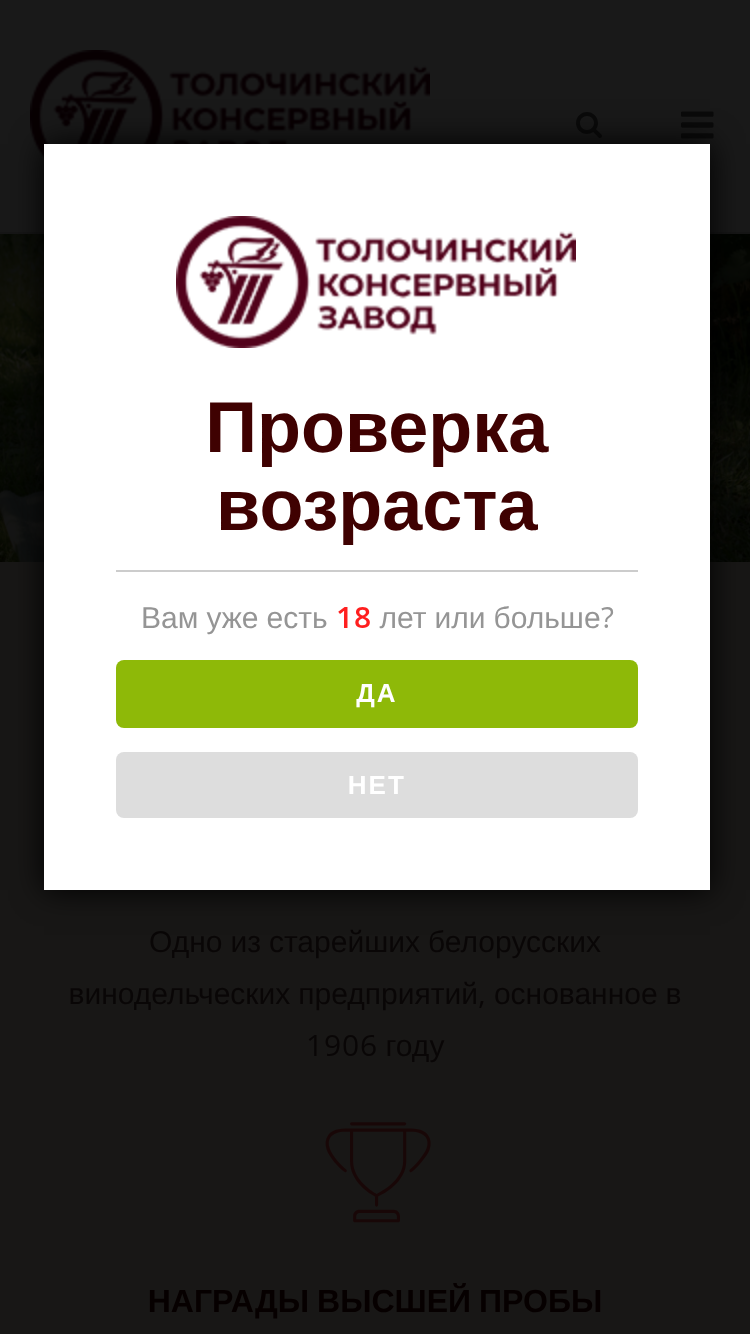Open the search magnifier icon

[x=589, y=126]
